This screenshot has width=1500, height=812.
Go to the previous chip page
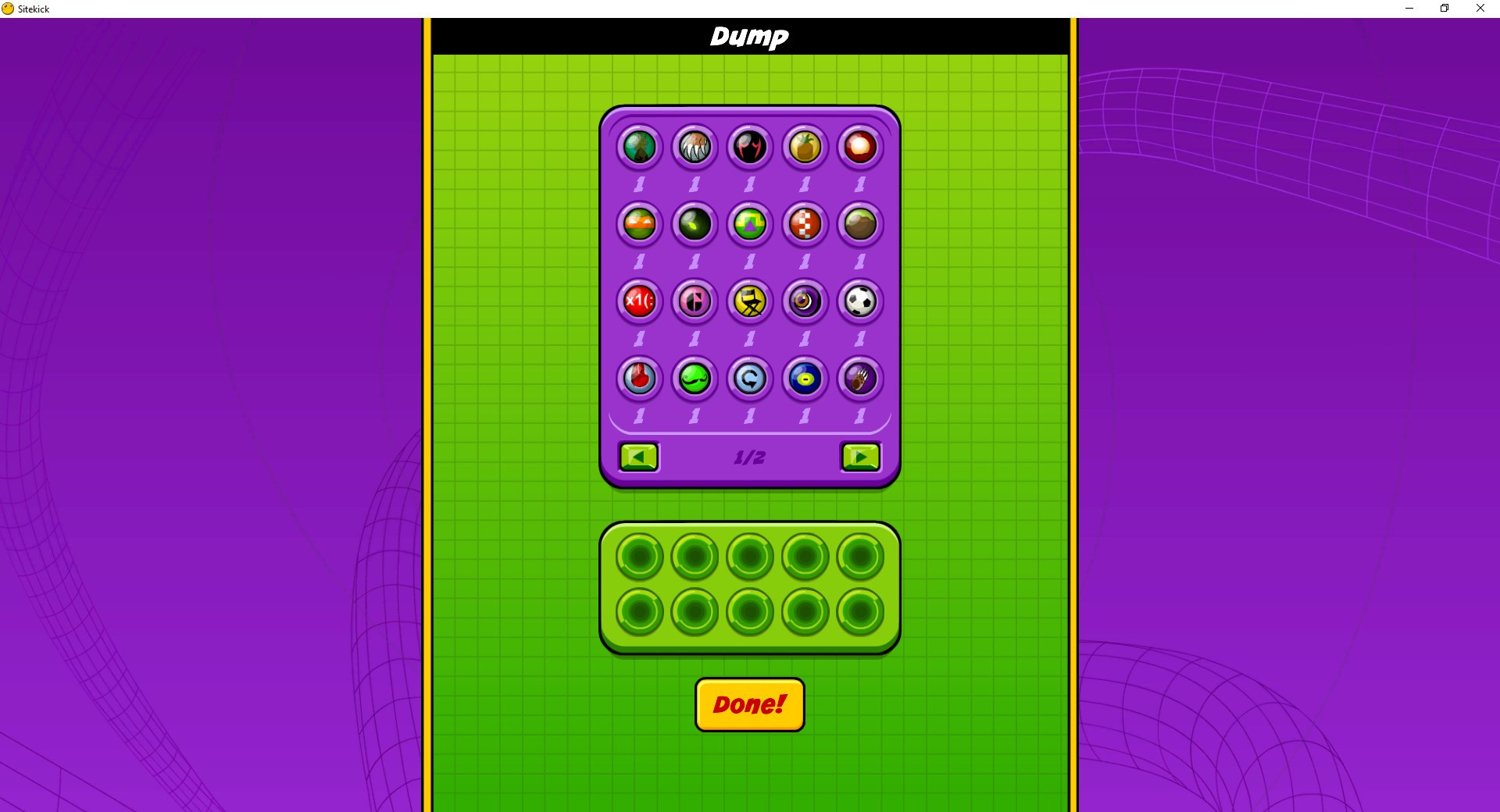point(638,457)
